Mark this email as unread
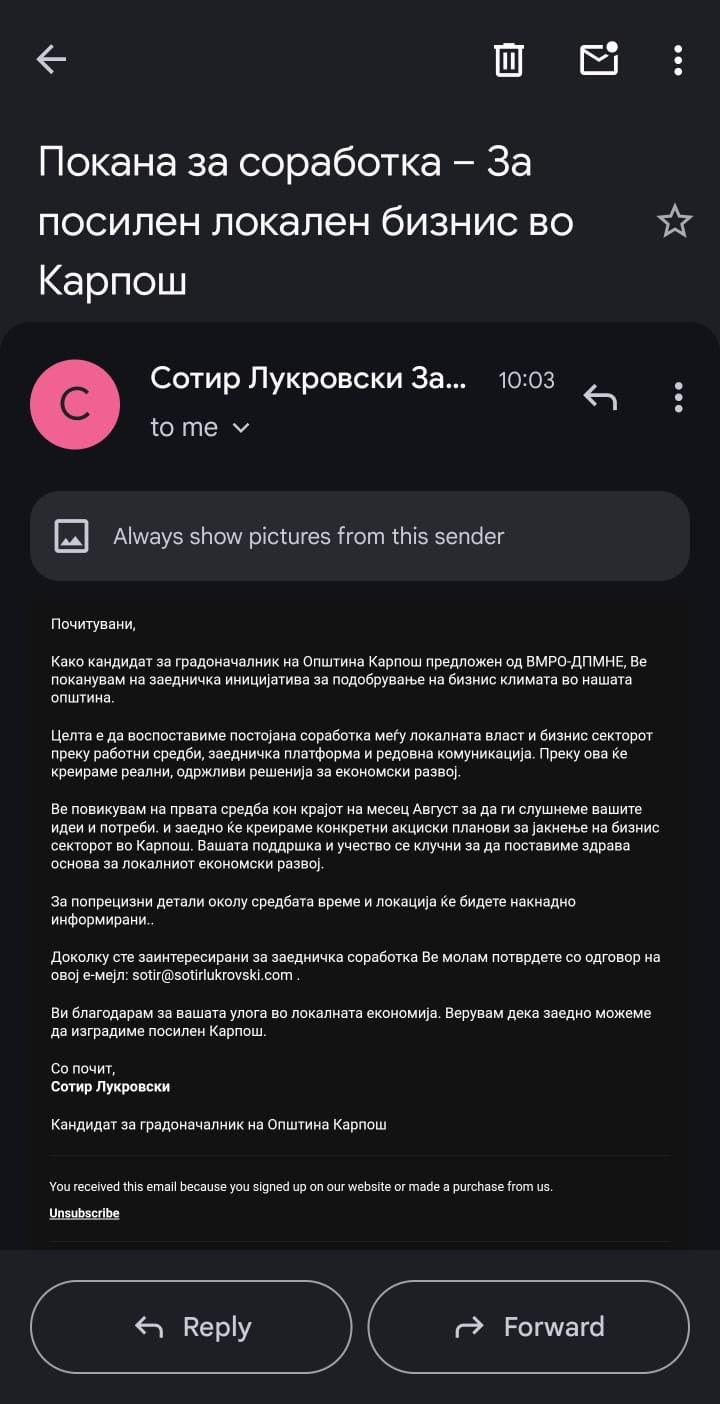This screenshot has height=1404, width=720. click(x=599, y=60)
